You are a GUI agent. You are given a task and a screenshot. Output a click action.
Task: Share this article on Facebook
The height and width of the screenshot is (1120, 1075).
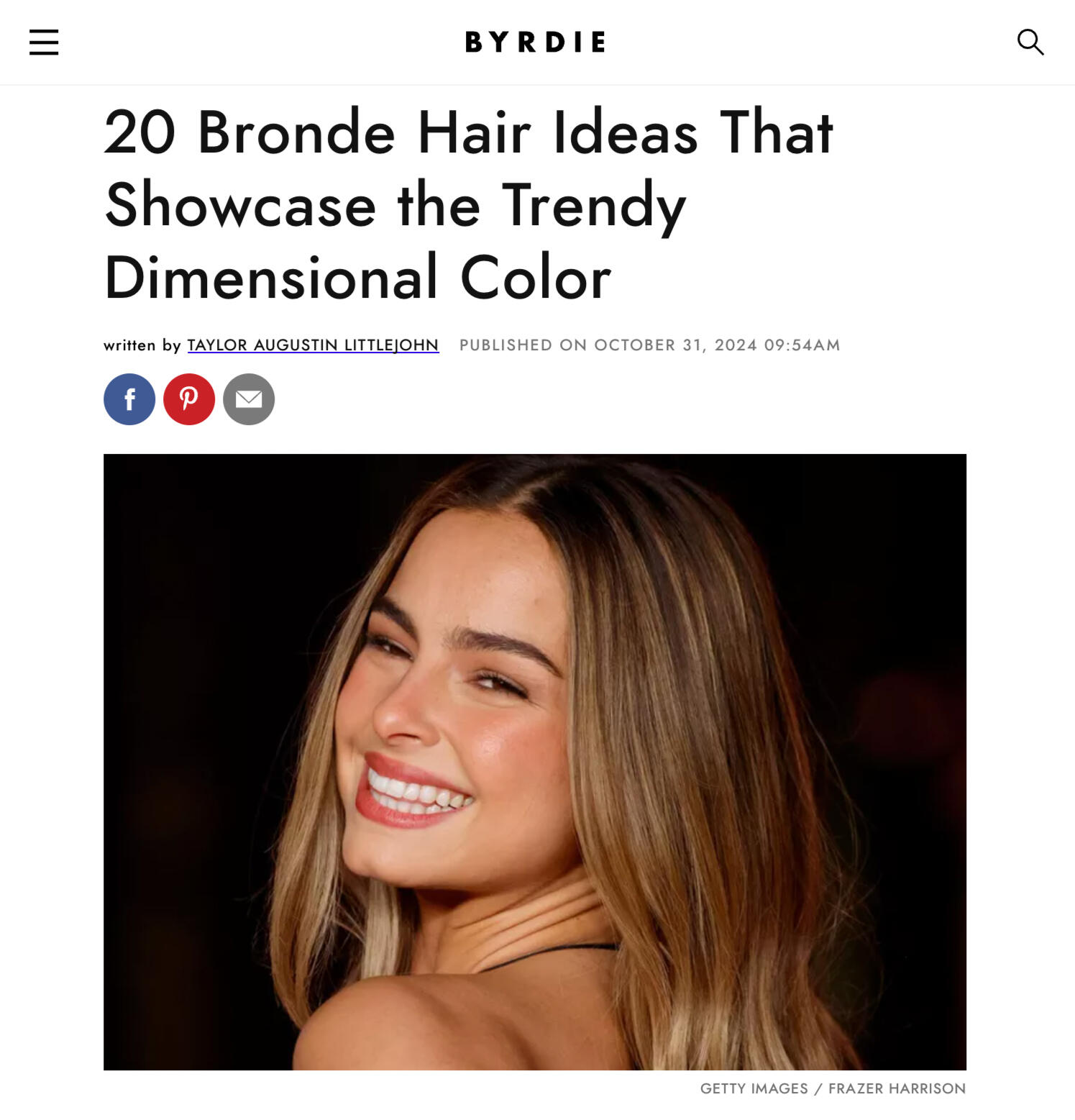click(x=129, y=399)
